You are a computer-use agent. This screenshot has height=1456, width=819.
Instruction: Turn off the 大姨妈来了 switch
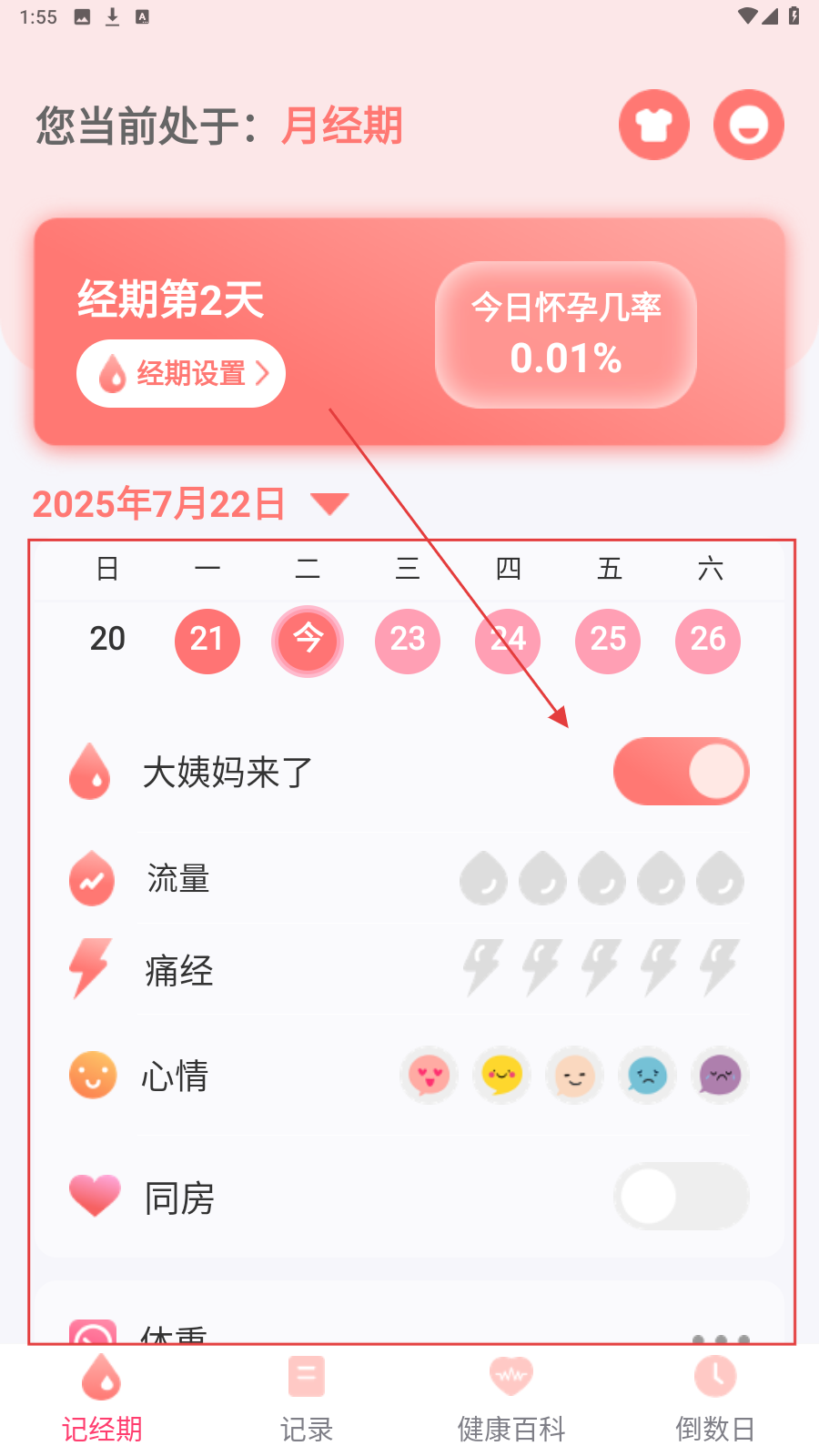[681, 772]
